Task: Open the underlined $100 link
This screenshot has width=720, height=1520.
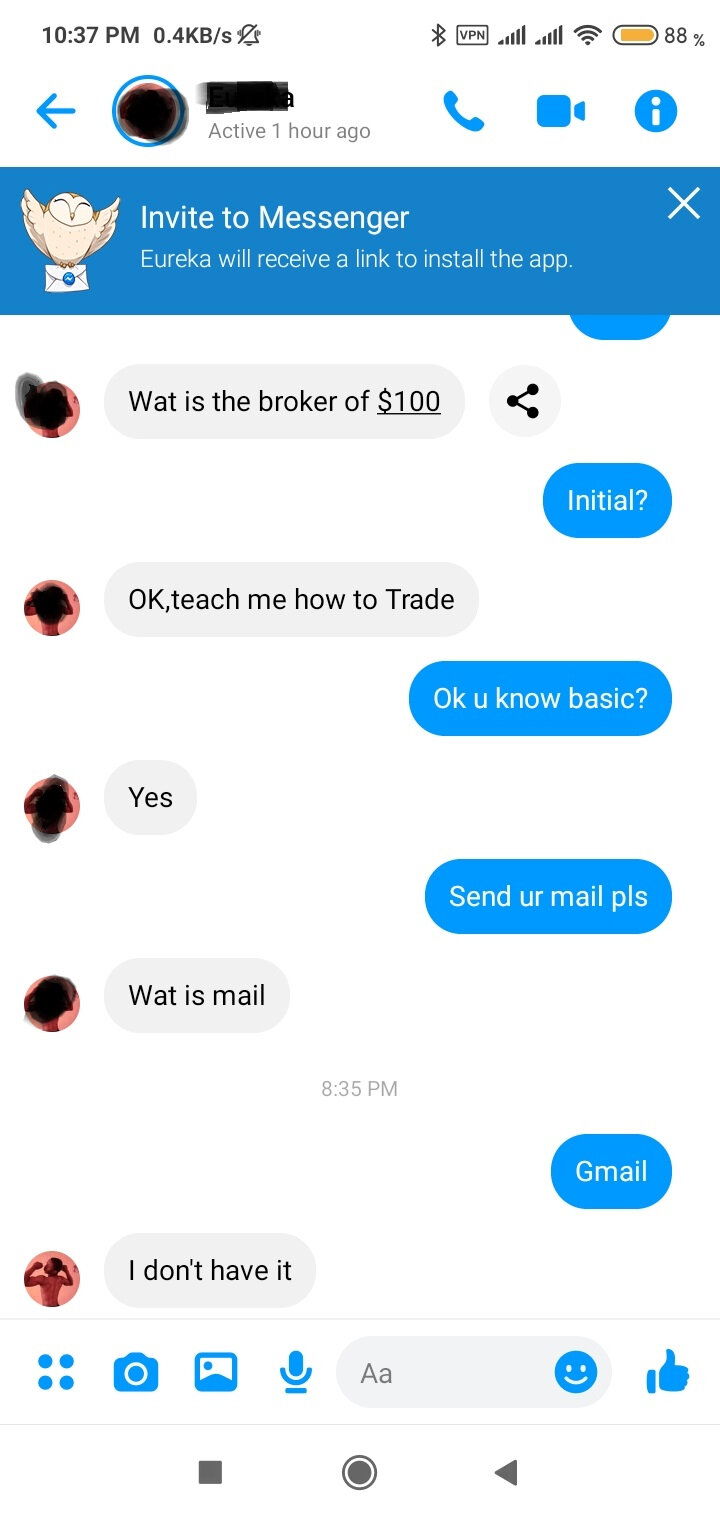Action: tap(408, 401)
